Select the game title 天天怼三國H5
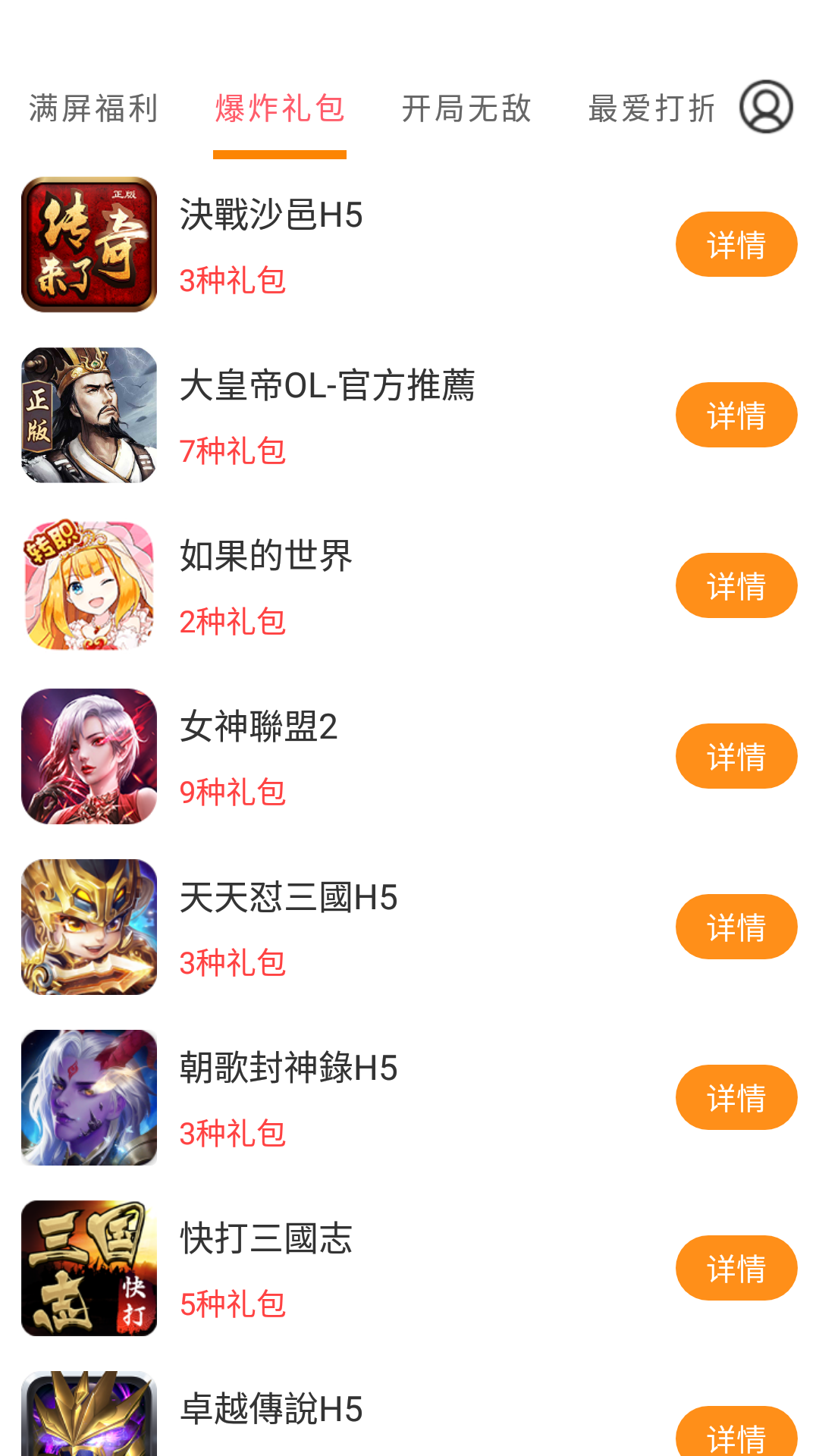Screen dimensions: 819x1456 click(288, 897)
